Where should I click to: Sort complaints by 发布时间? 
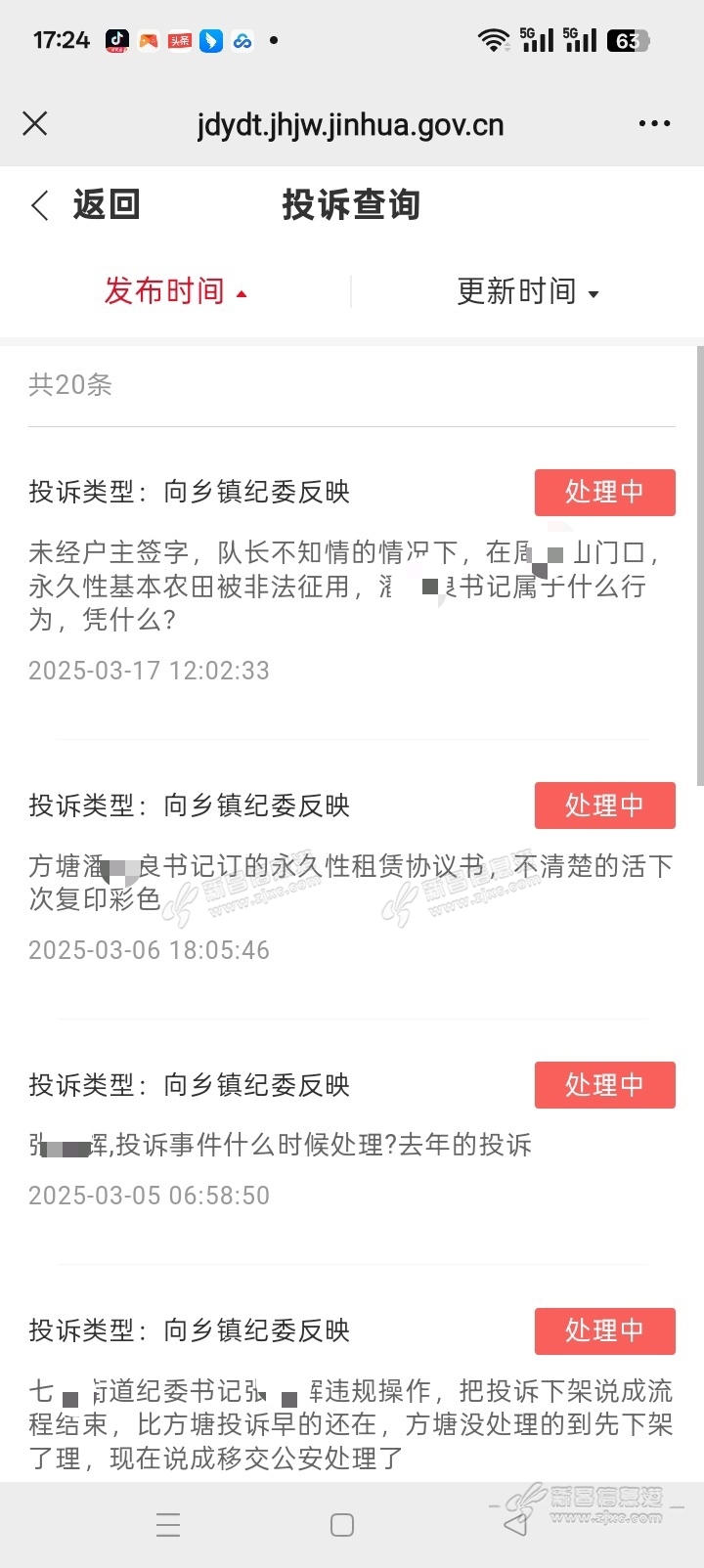pyautogui.click(x=175, y=291)
